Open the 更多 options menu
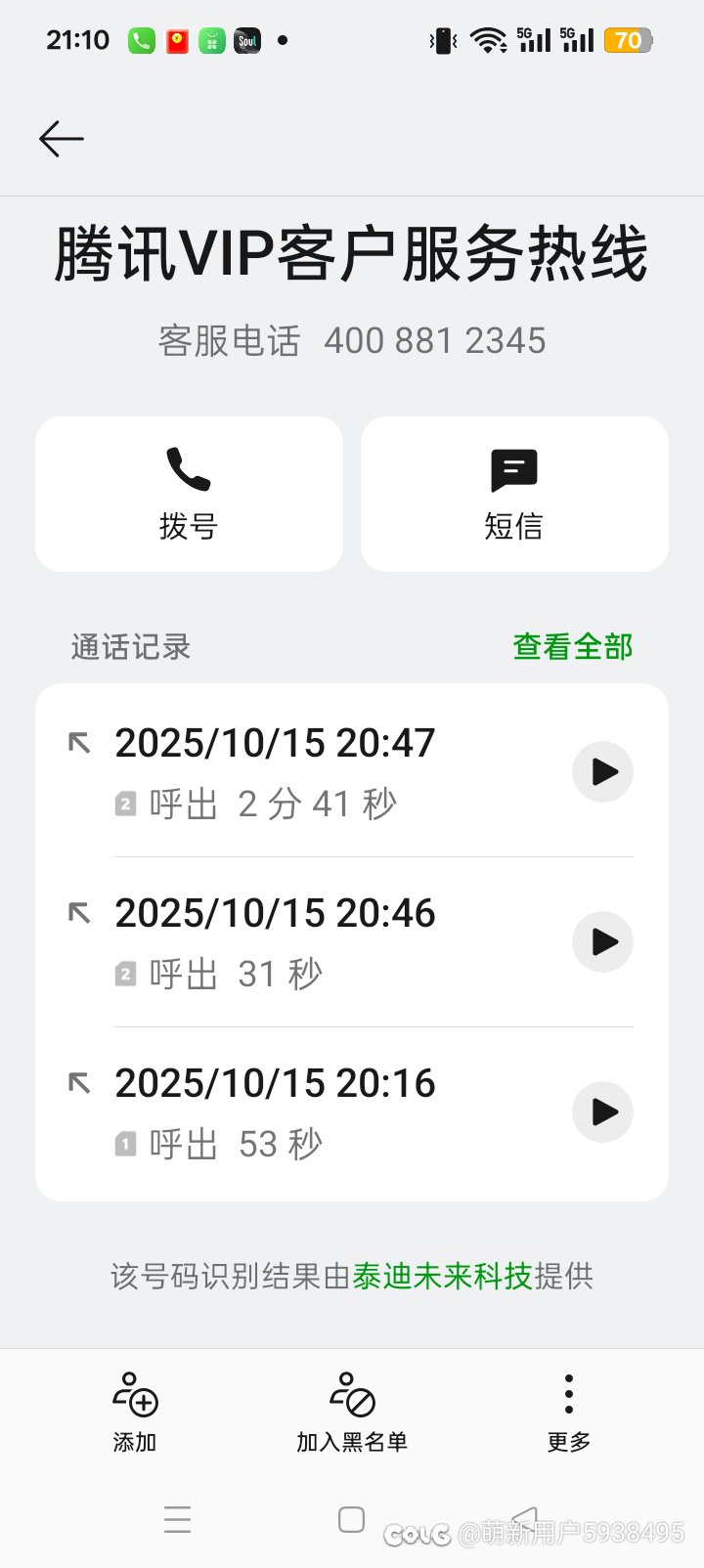Viewport: 704px width, 1568px height. (x=569, y=1412)
